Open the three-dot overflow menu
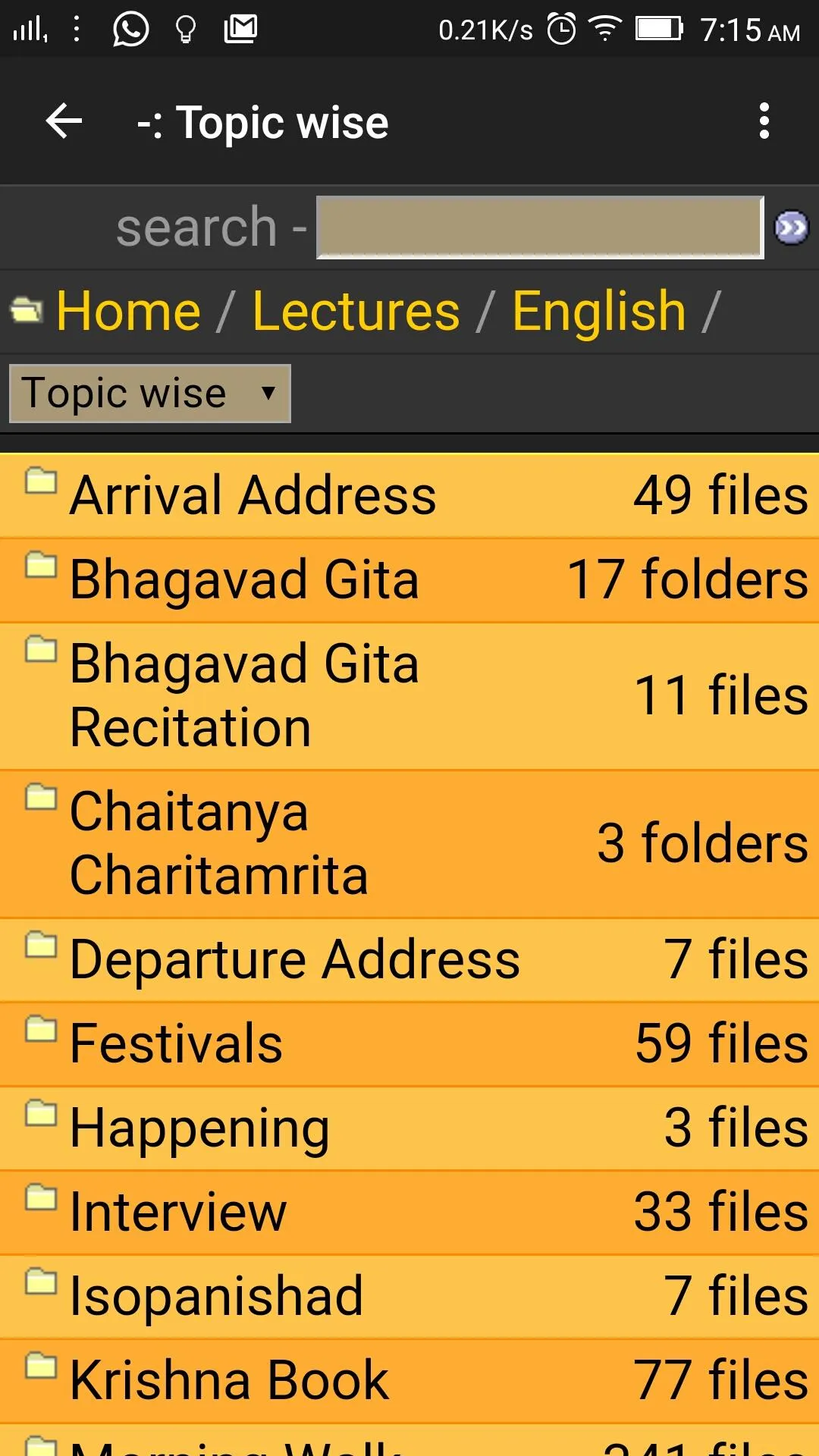Screen dimensions: 819x1456 coord(764,121)
